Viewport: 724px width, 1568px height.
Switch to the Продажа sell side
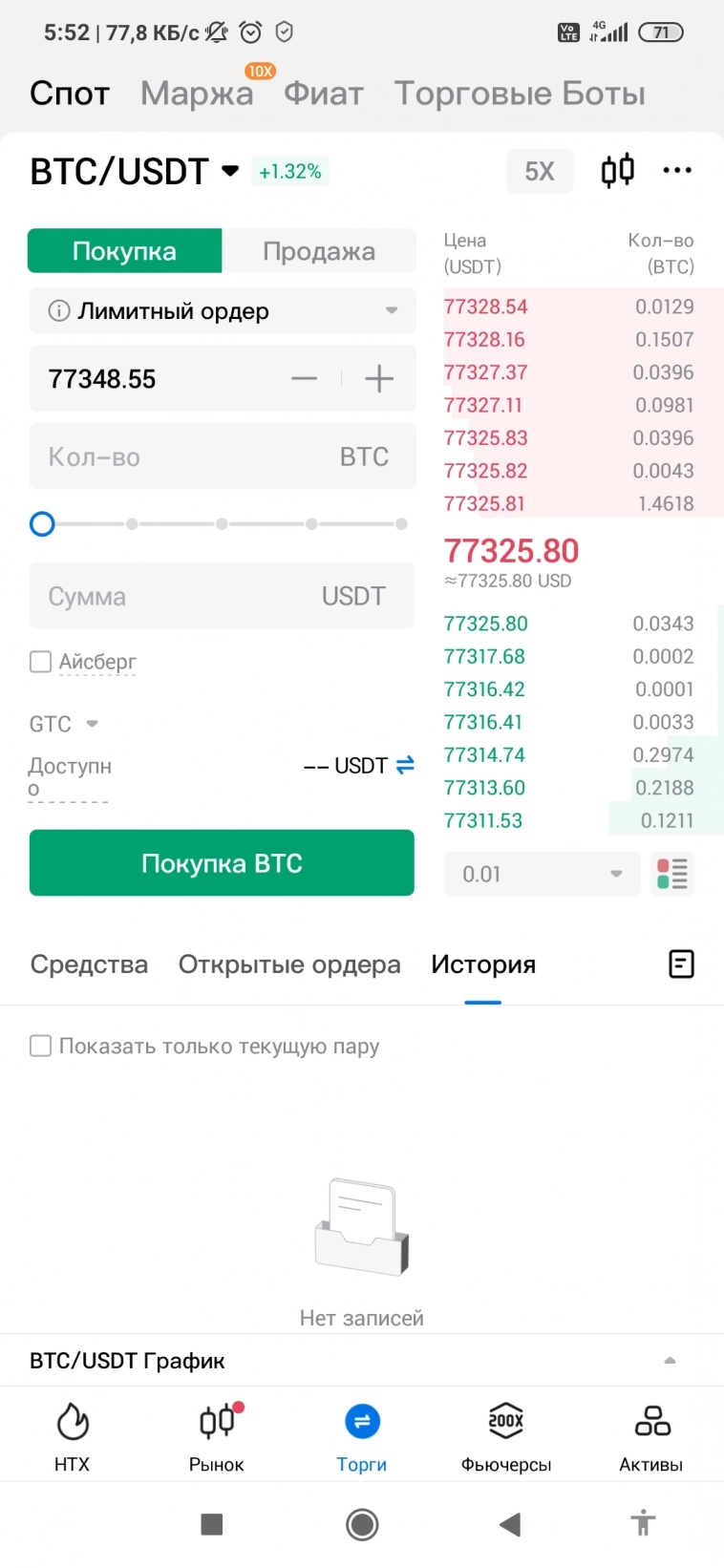point(319,250)
